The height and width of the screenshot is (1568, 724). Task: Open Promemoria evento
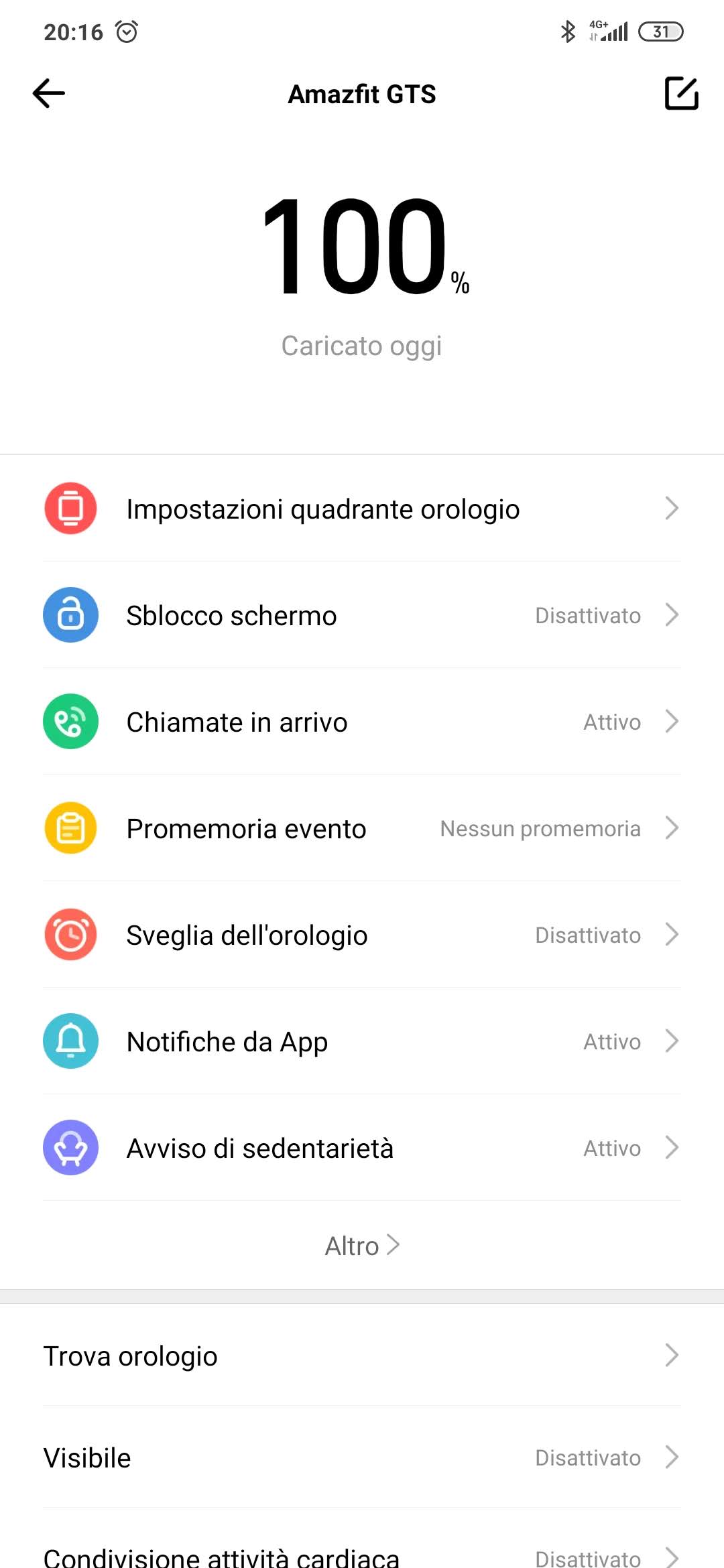pyautogui.click(x=362, y=828)
